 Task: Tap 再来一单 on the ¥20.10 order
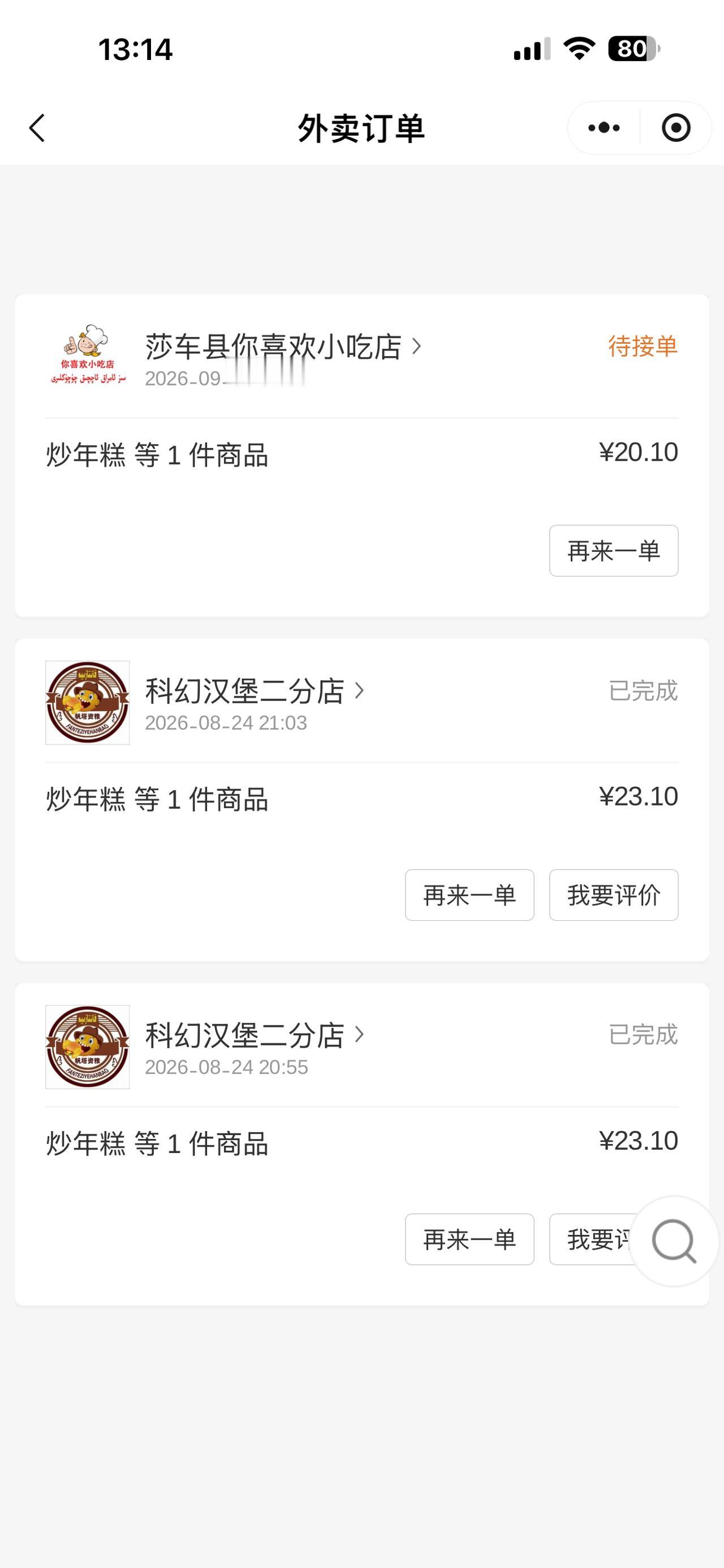tap(614, 551)
